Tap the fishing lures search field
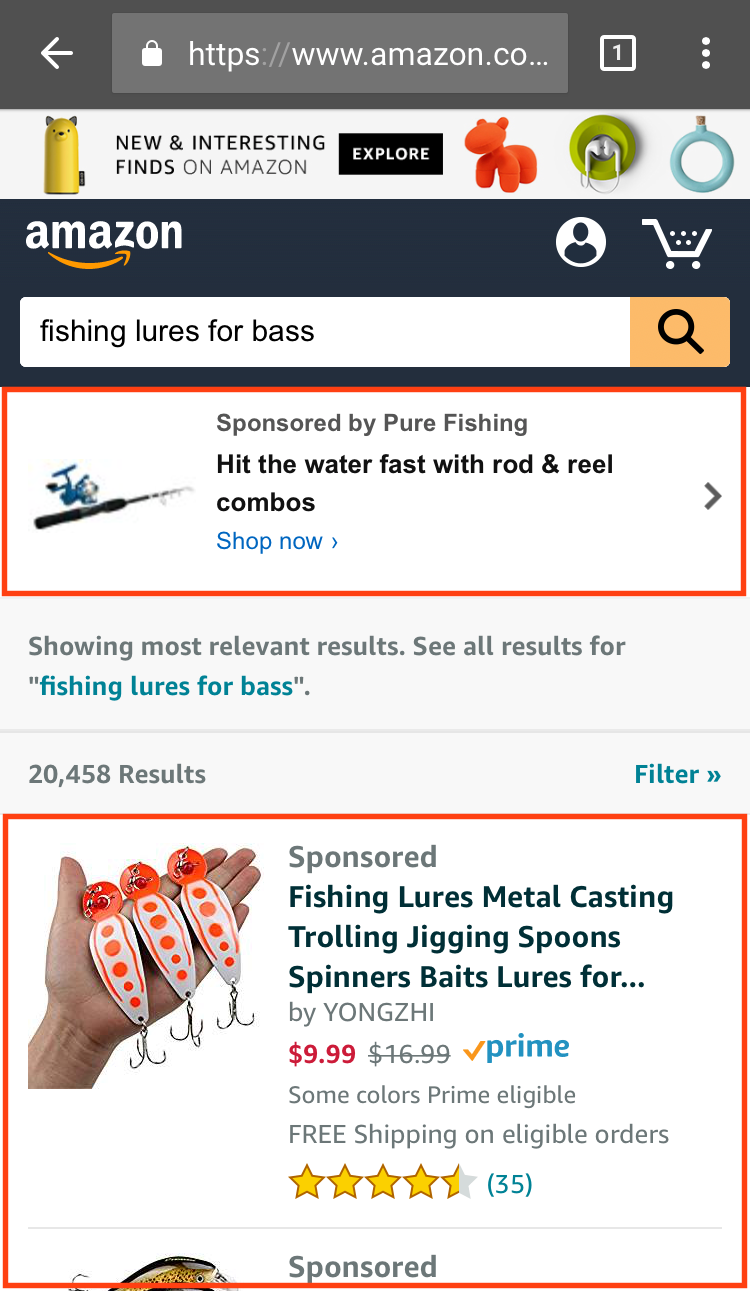The height and width of the screenshot is (1291, 750). tap(325, 331)
